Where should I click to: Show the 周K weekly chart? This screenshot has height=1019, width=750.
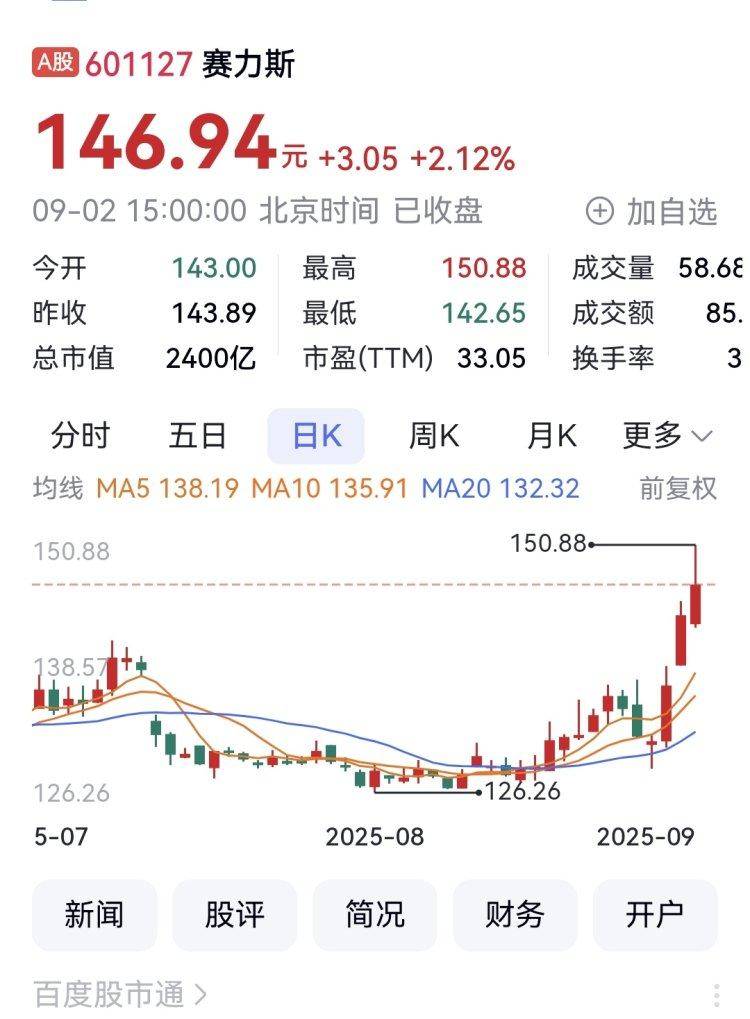click(x=433, y=436)
